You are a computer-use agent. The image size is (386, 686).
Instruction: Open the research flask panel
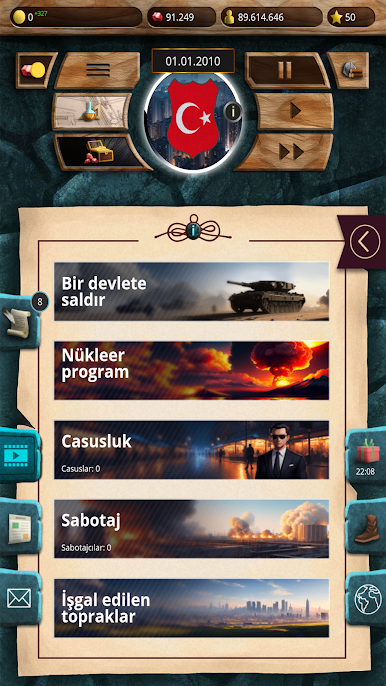pyautogui.click(x=92, y=111)
